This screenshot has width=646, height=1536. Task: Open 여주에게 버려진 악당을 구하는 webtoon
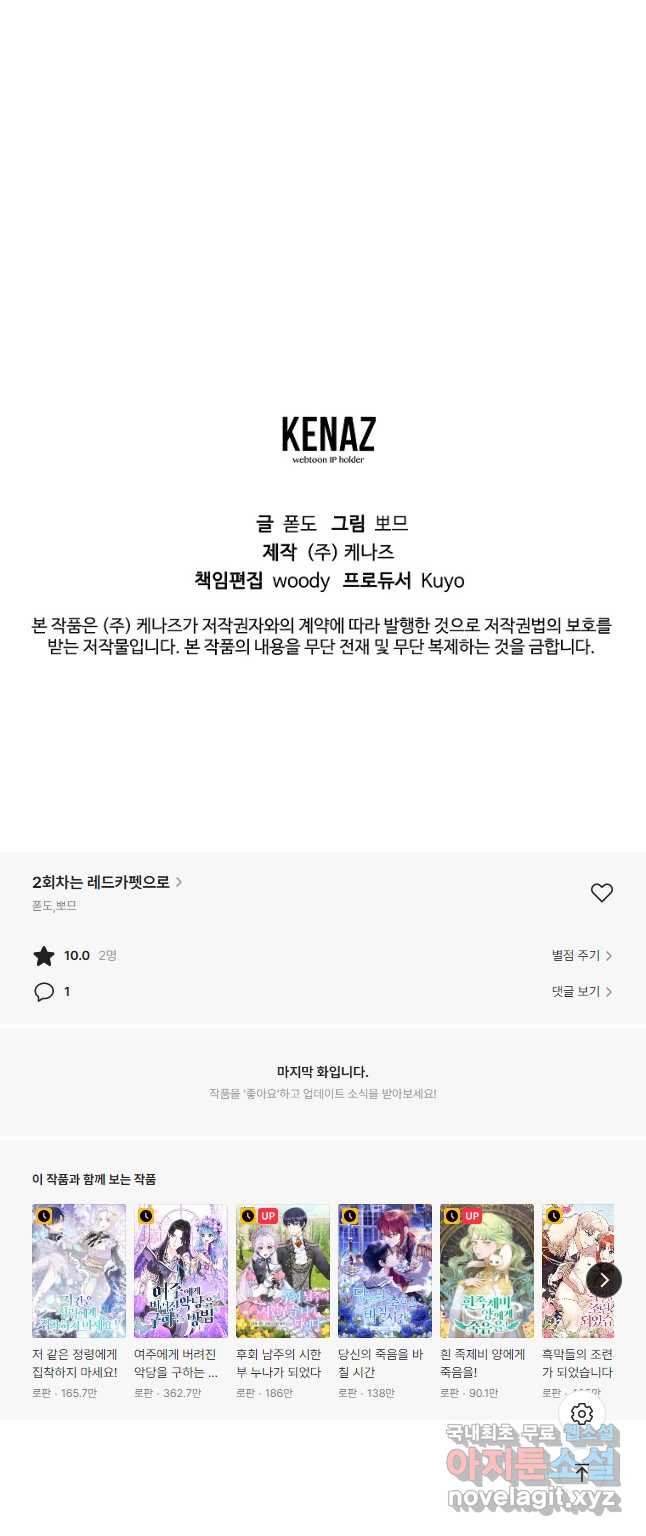(x=181, y=1271)
